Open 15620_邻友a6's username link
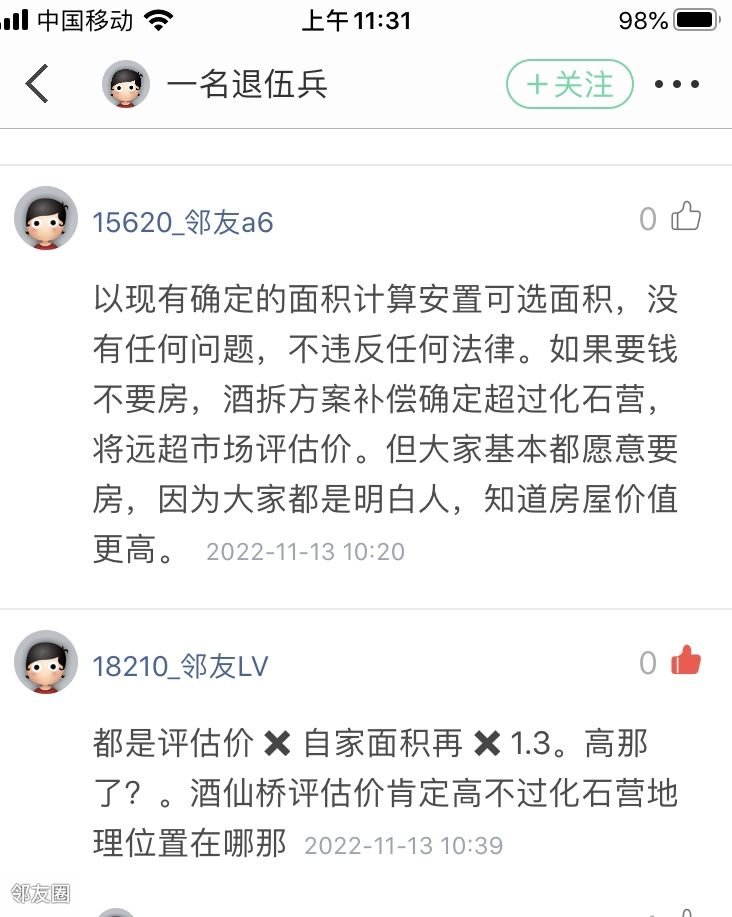Viewport: 732px width, 917px height. [183, 222]
